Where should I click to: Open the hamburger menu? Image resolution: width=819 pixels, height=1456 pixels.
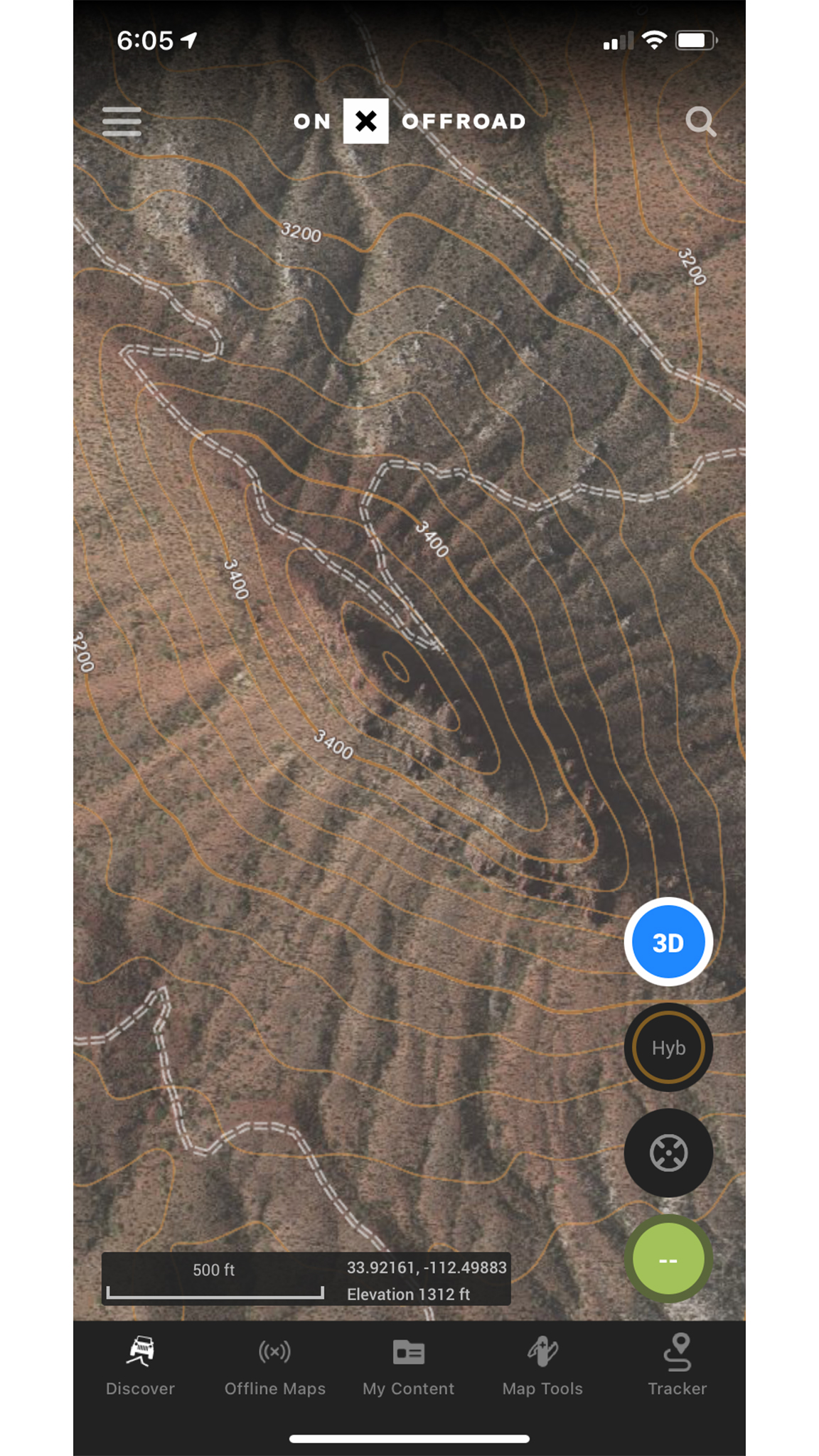coord(122,122)
